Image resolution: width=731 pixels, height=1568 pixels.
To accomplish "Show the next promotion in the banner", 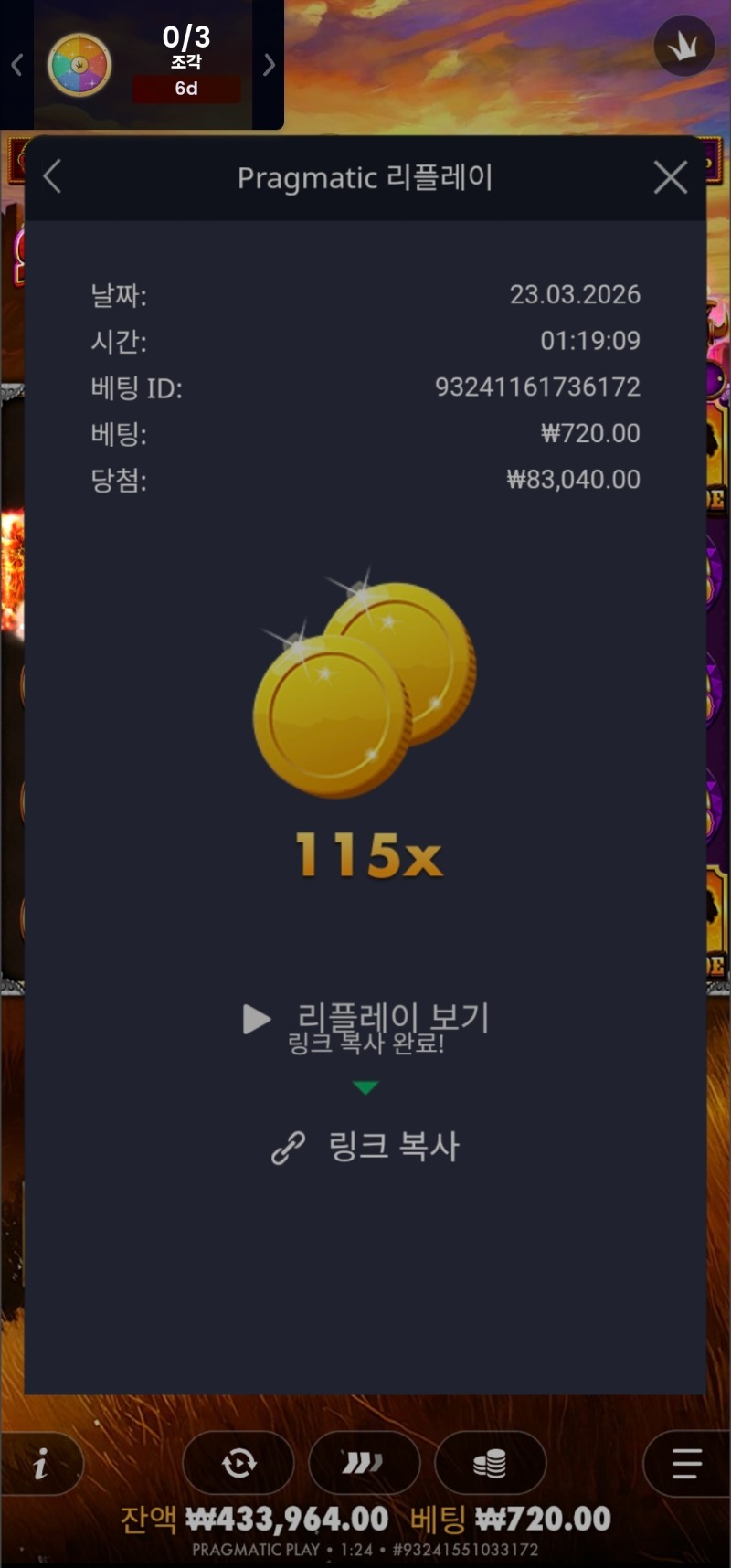I will tap(269, 65).
